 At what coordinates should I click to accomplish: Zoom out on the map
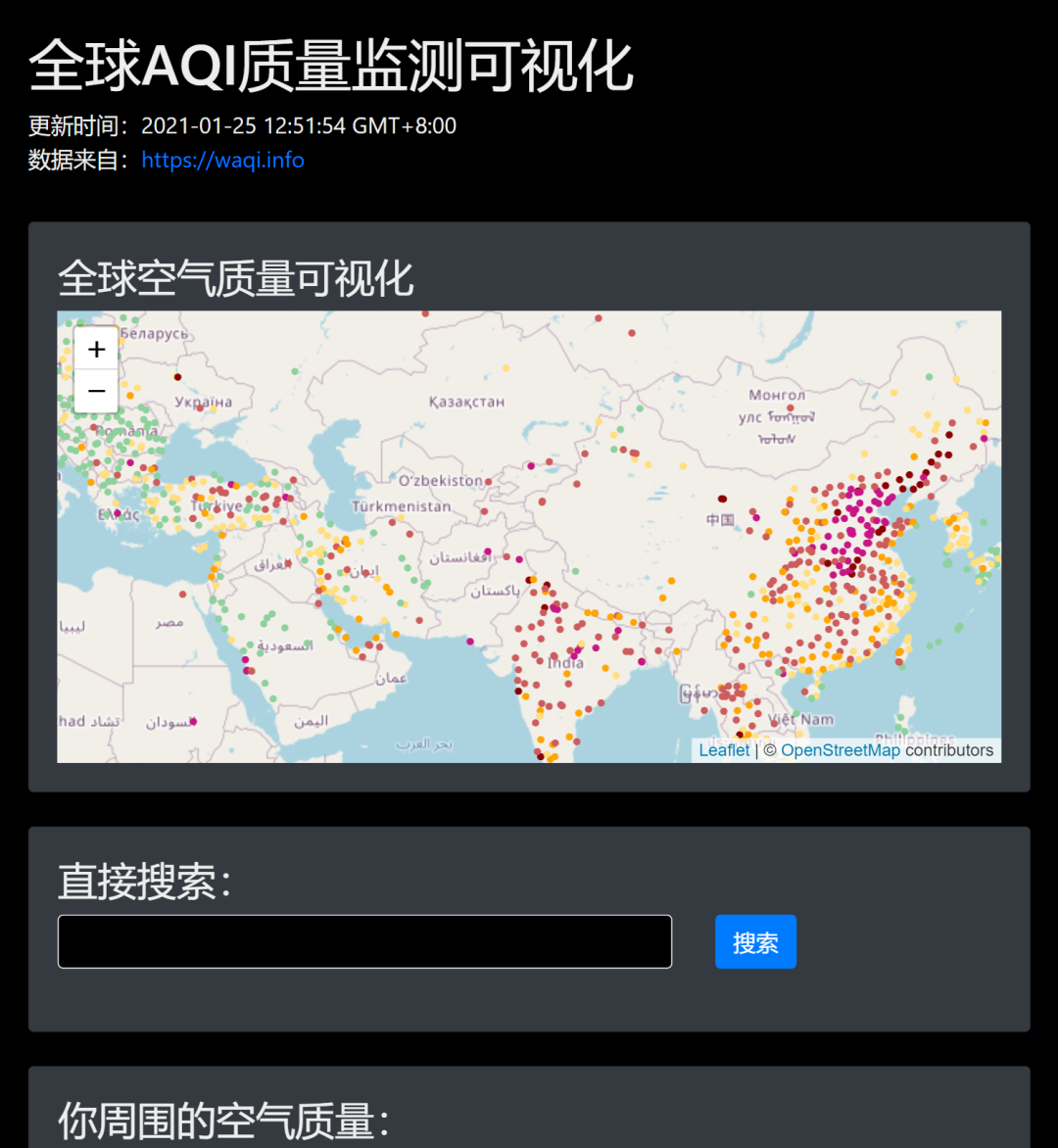96,392
